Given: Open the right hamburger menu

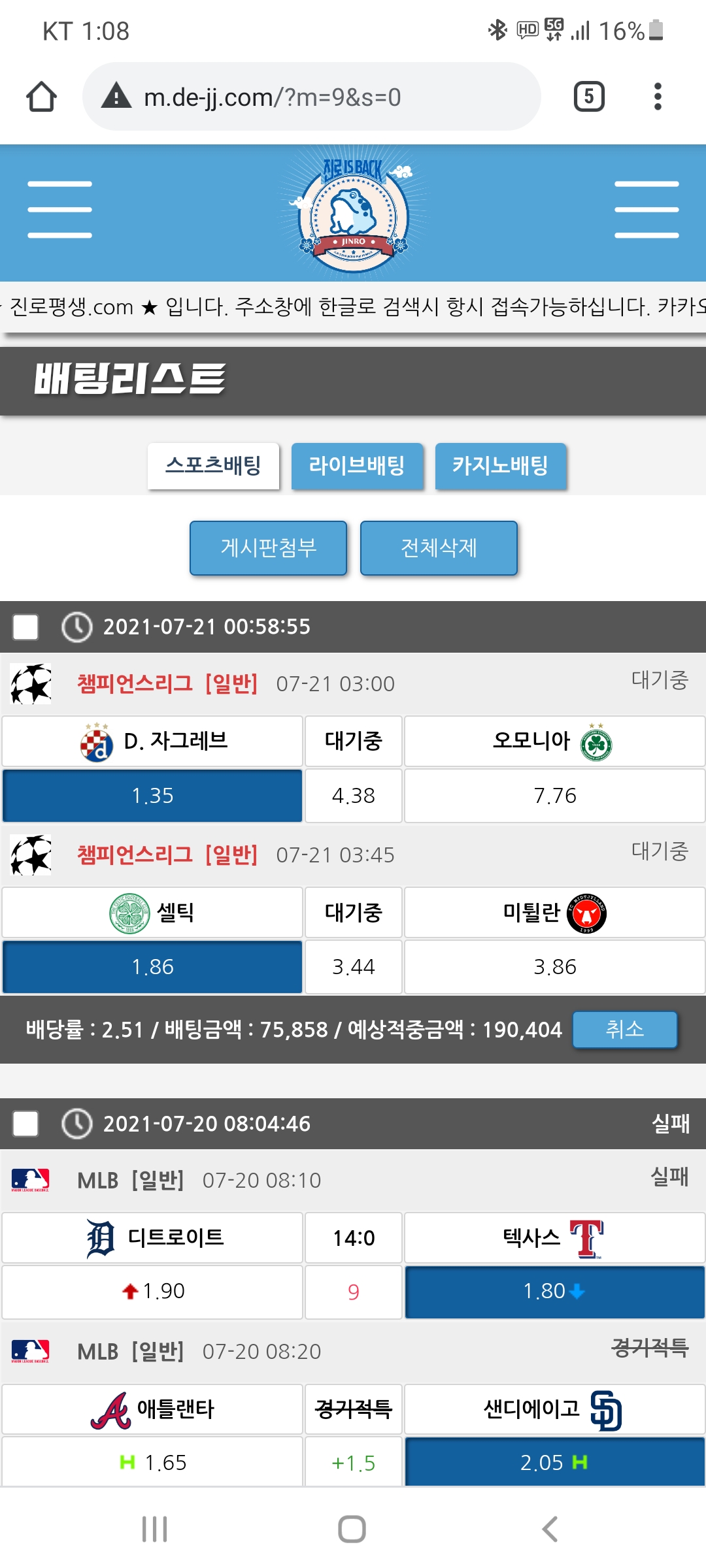Looking at the screenshot, I should click(x=646, y=210).
